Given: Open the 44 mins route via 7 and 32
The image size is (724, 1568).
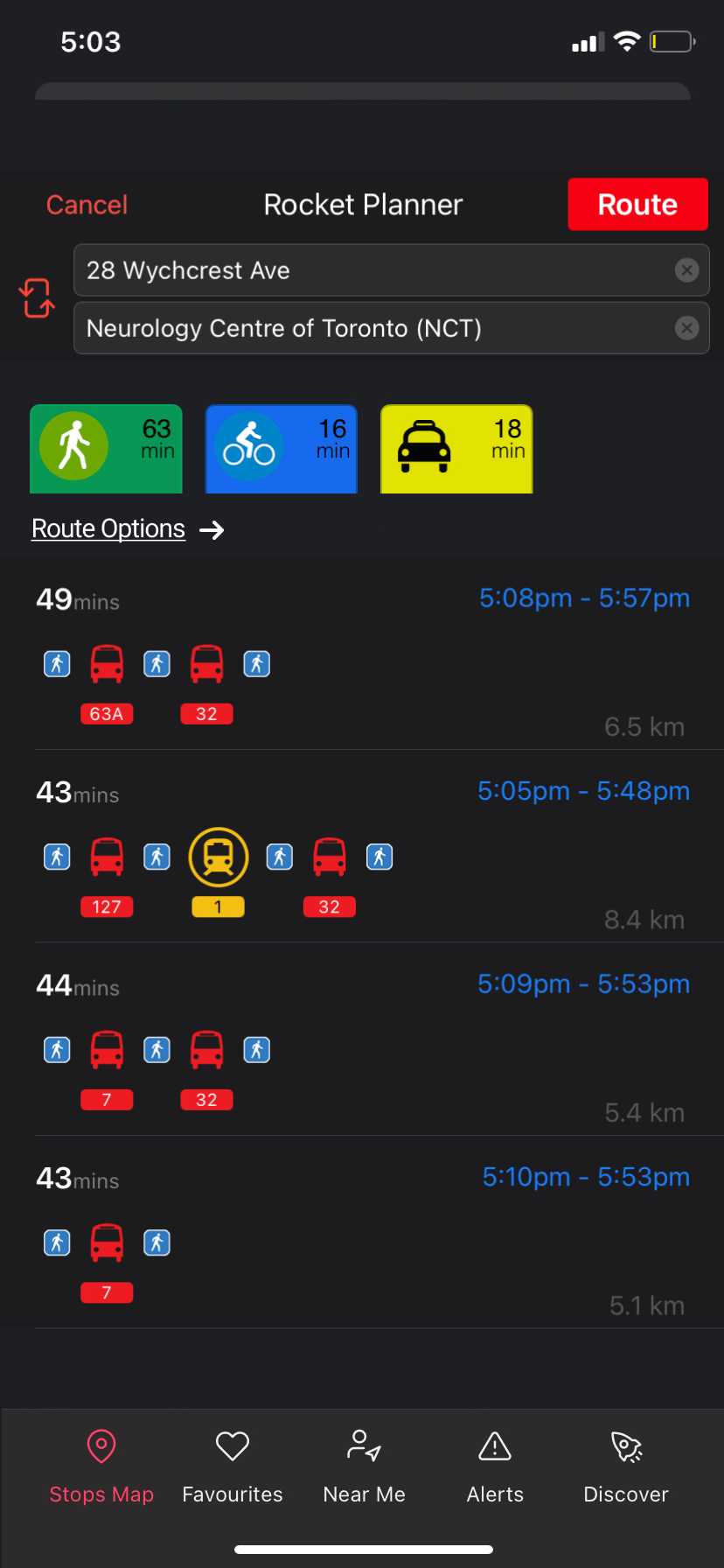Looking at the screenshot, I should [362, 1039].
